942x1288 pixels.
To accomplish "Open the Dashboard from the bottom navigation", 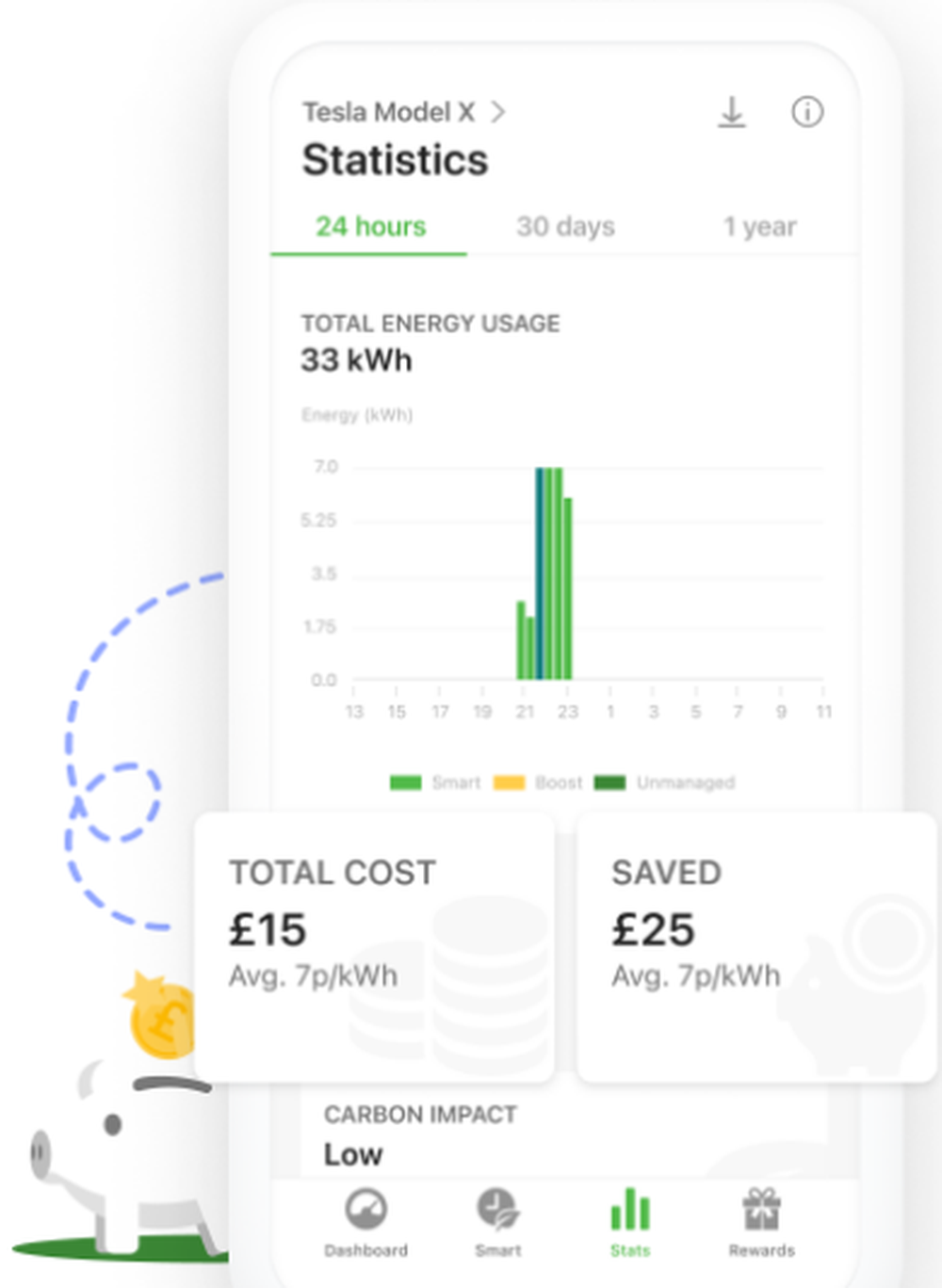I will (366, 1219).
